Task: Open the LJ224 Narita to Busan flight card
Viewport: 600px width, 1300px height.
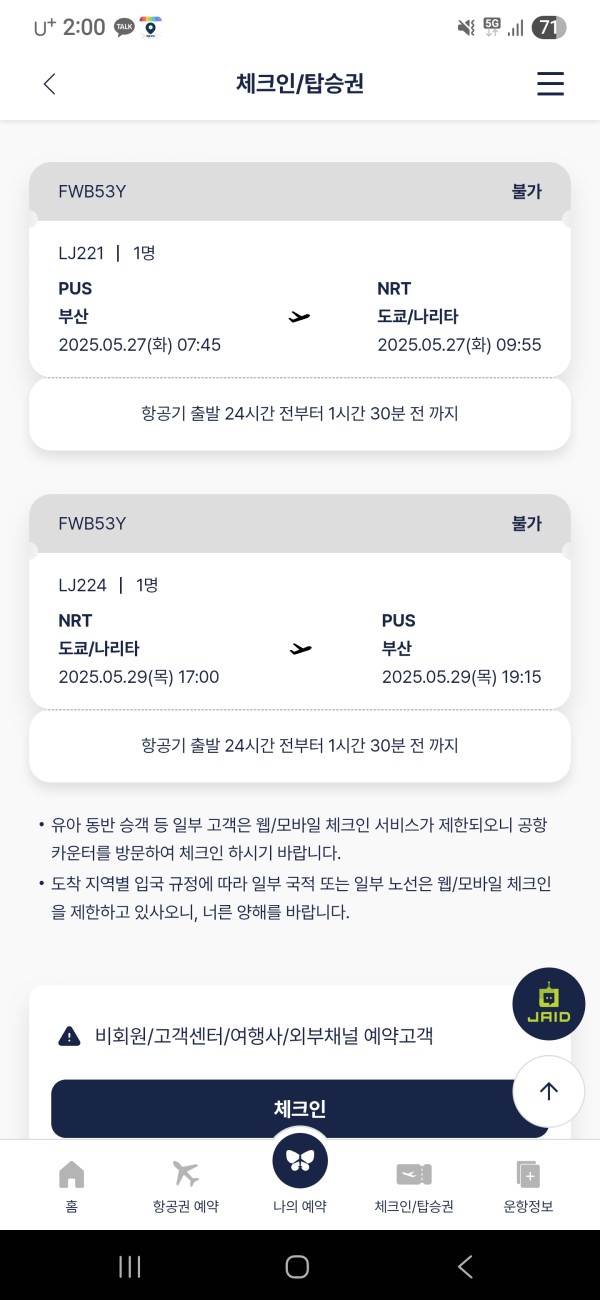Action: pyautogui.click(x=300, y=630)
